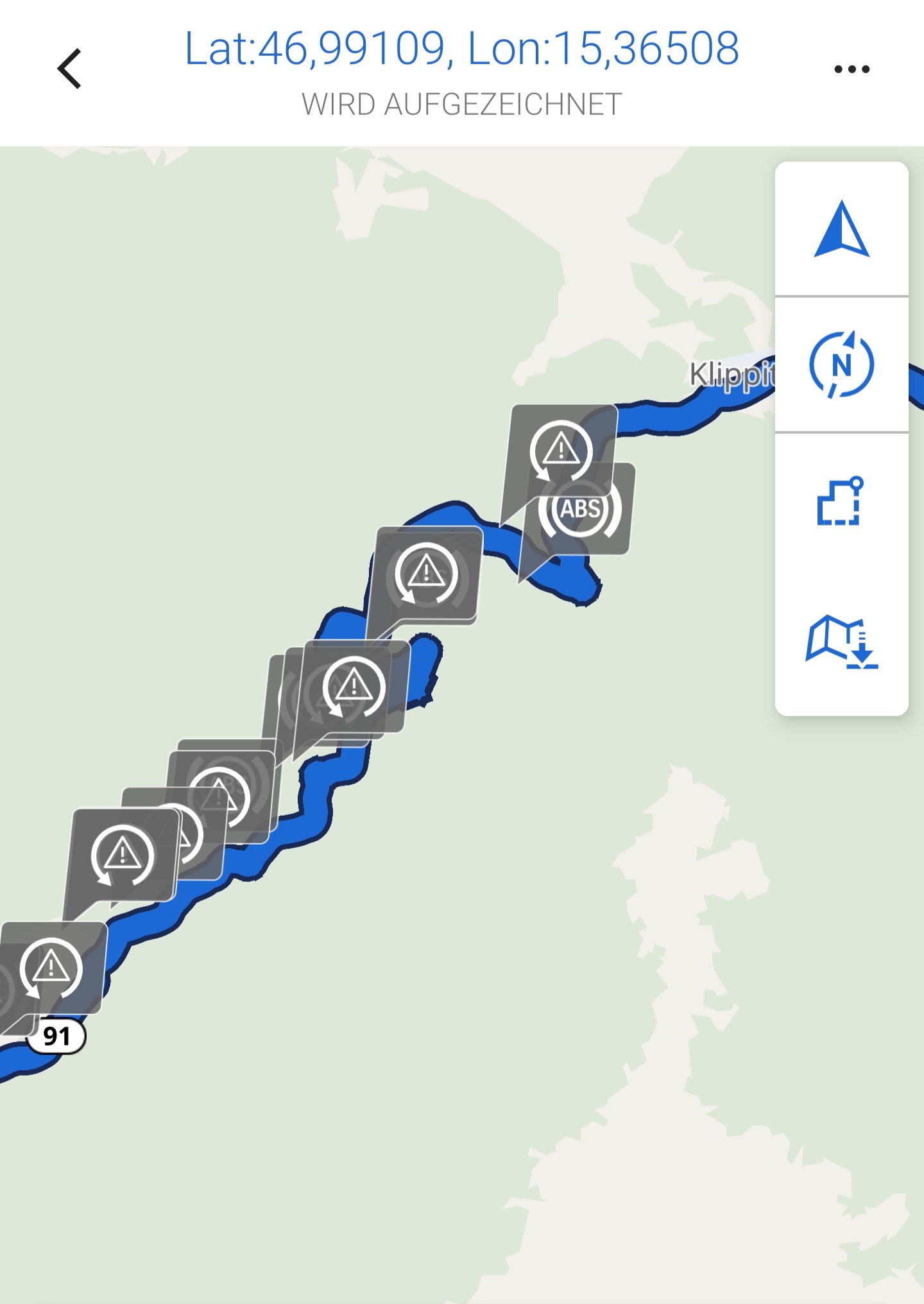Reset map orientation to north
This screenshot has height=1304, width=924.
pyautogui.click(x=841, y=365)
